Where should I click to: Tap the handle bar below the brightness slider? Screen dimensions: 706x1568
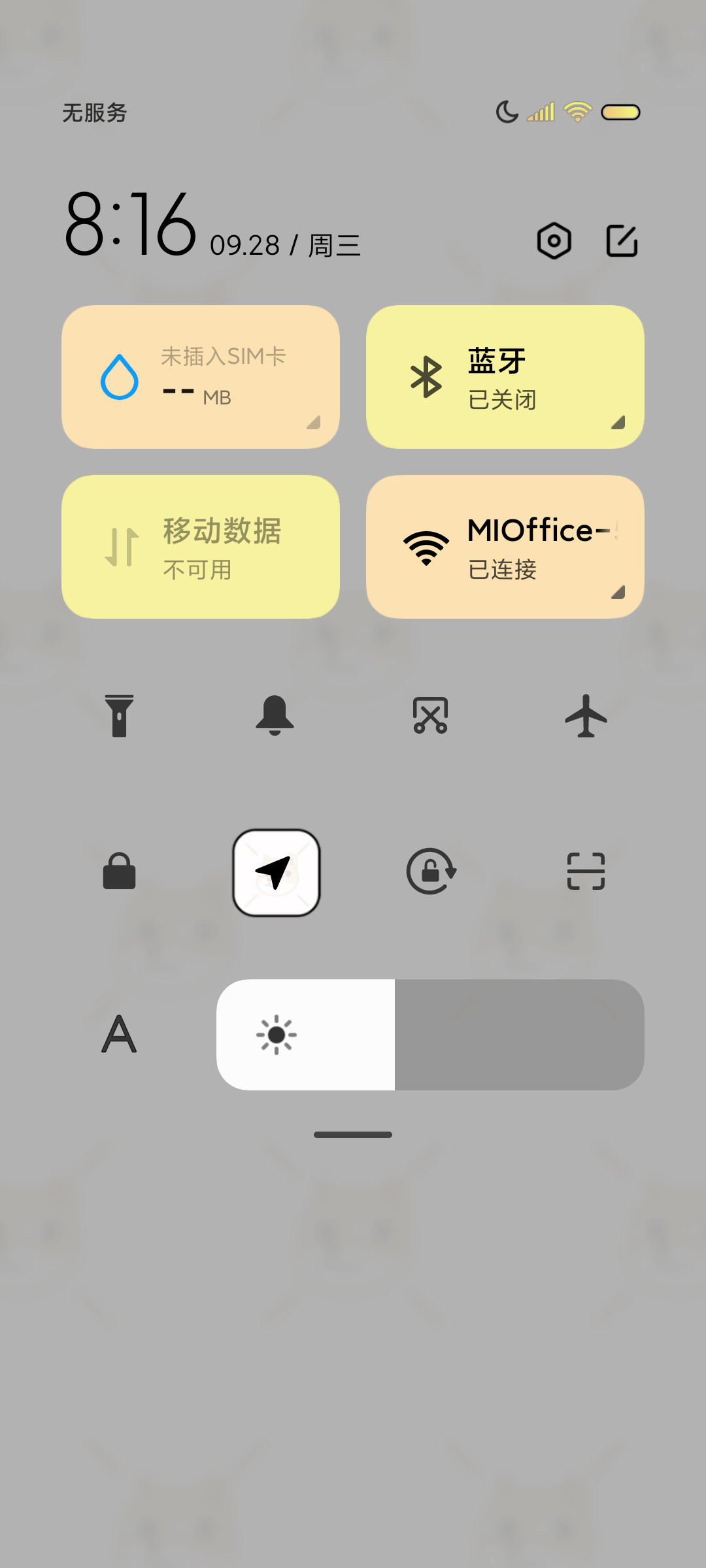[x=353, y=1135]
